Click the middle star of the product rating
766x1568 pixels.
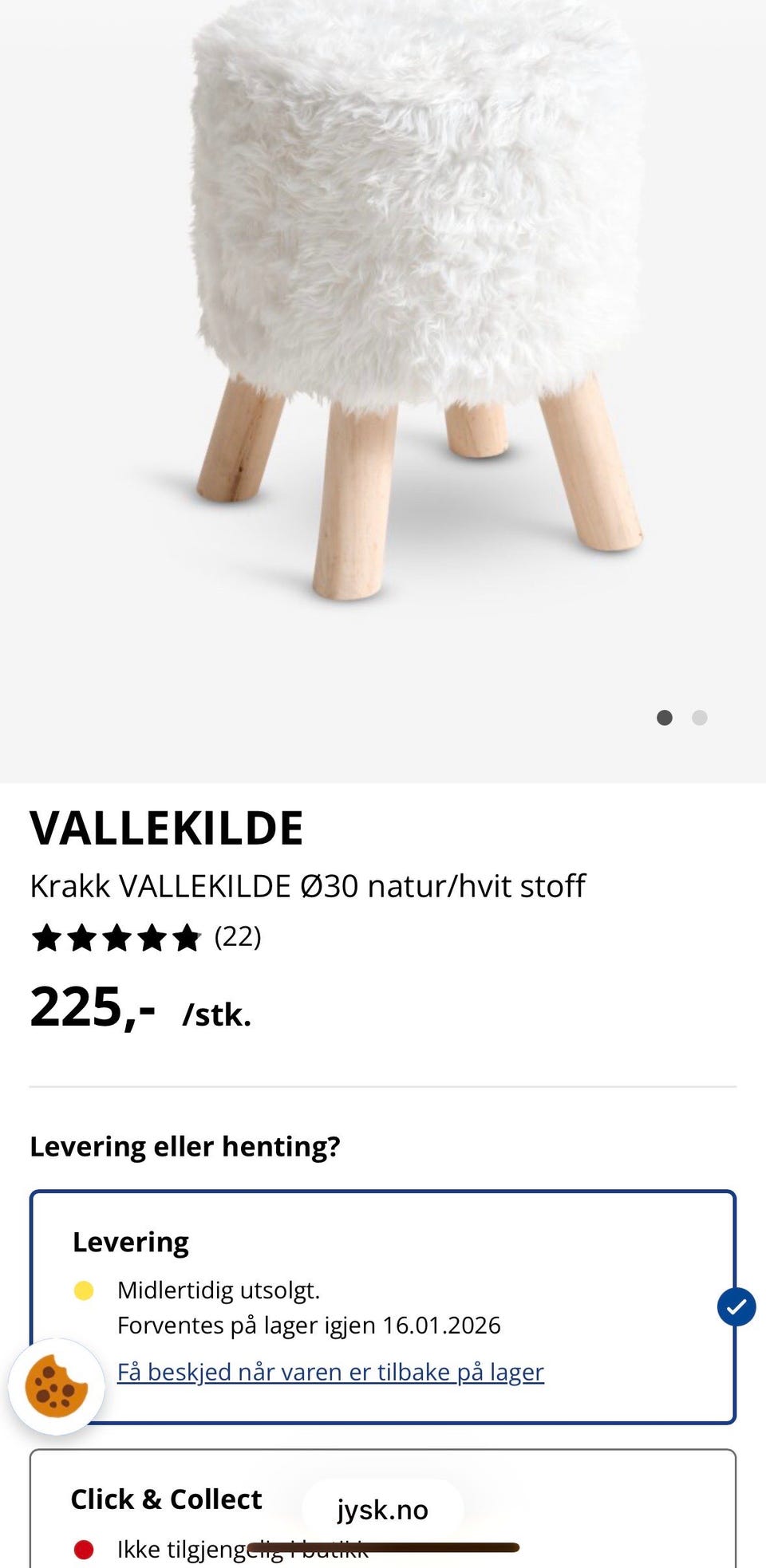pos(117,939)
